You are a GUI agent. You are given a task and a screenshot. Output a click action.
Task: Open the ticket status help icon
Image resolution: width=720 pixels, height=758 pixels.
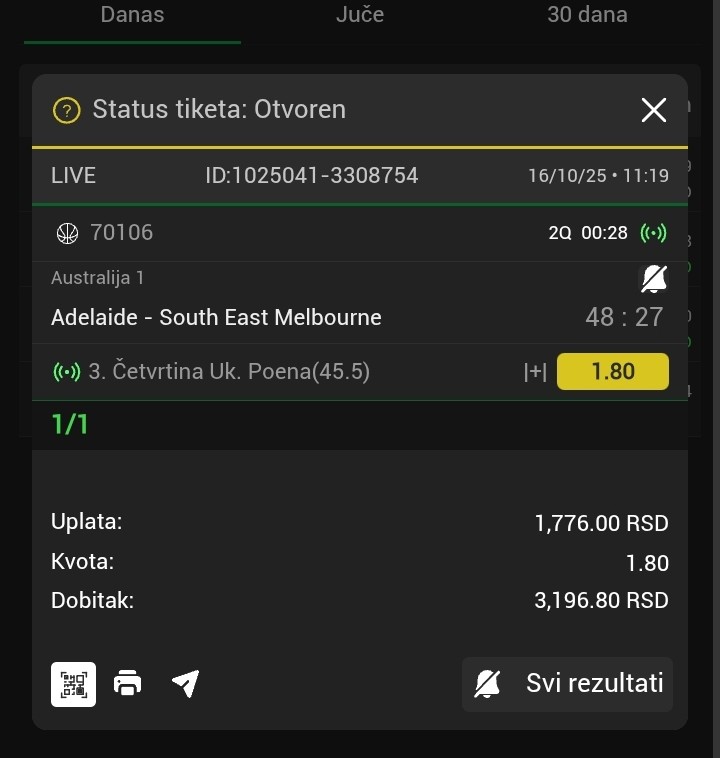[66, 110]
